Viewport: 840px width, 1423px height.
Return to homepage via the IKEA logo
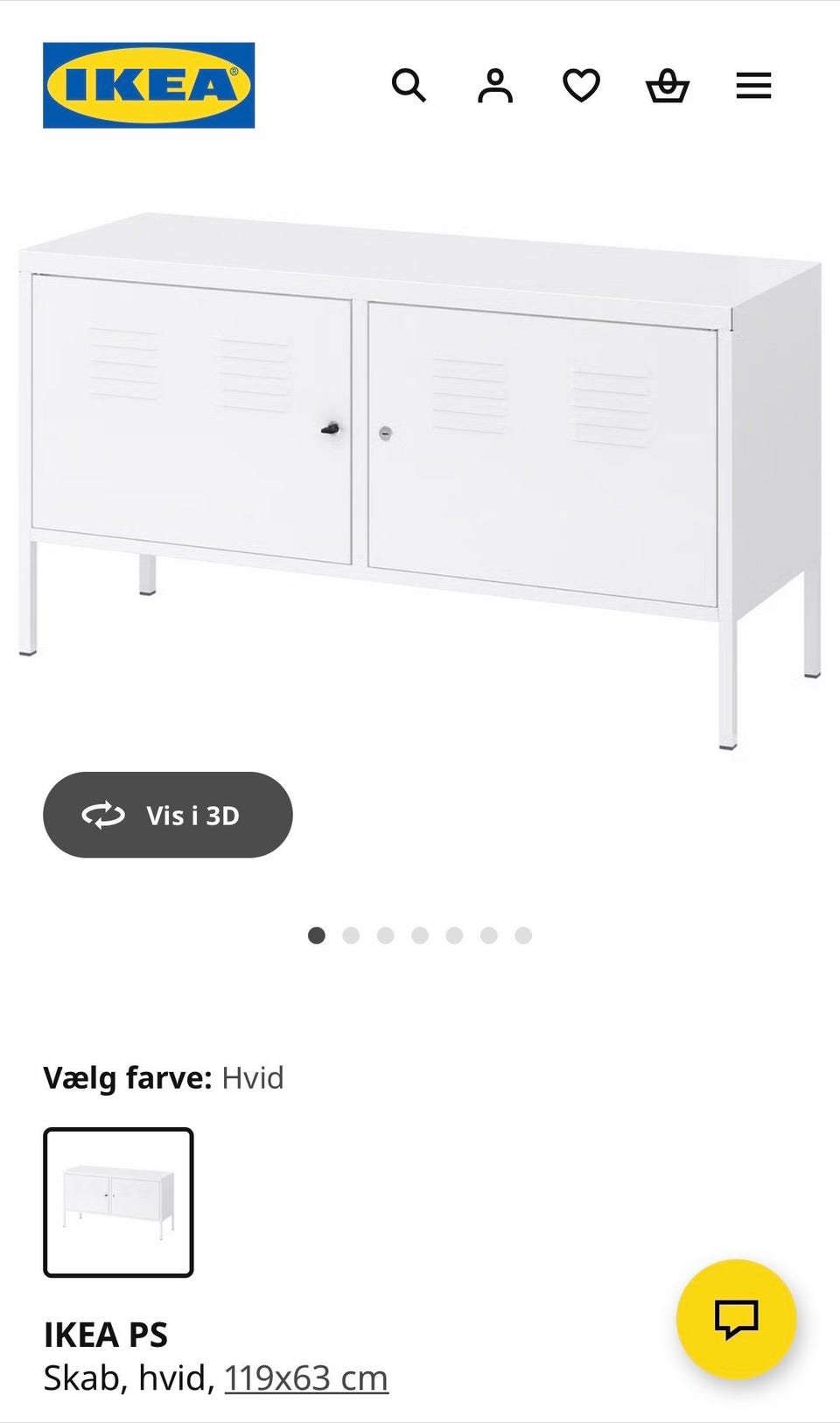(148, 85)
